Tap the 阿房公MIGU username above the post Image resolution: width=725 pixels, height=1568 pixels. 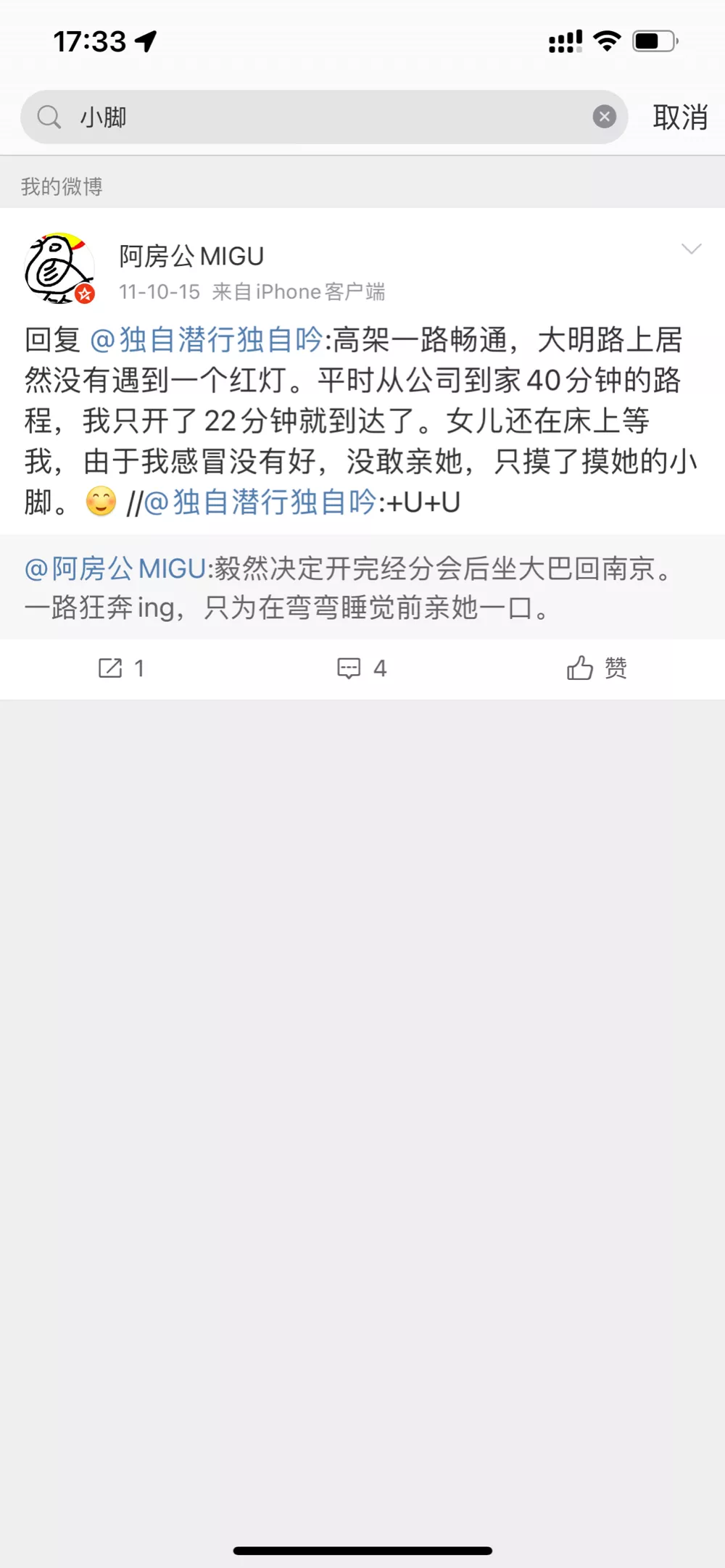pos(191,256)
